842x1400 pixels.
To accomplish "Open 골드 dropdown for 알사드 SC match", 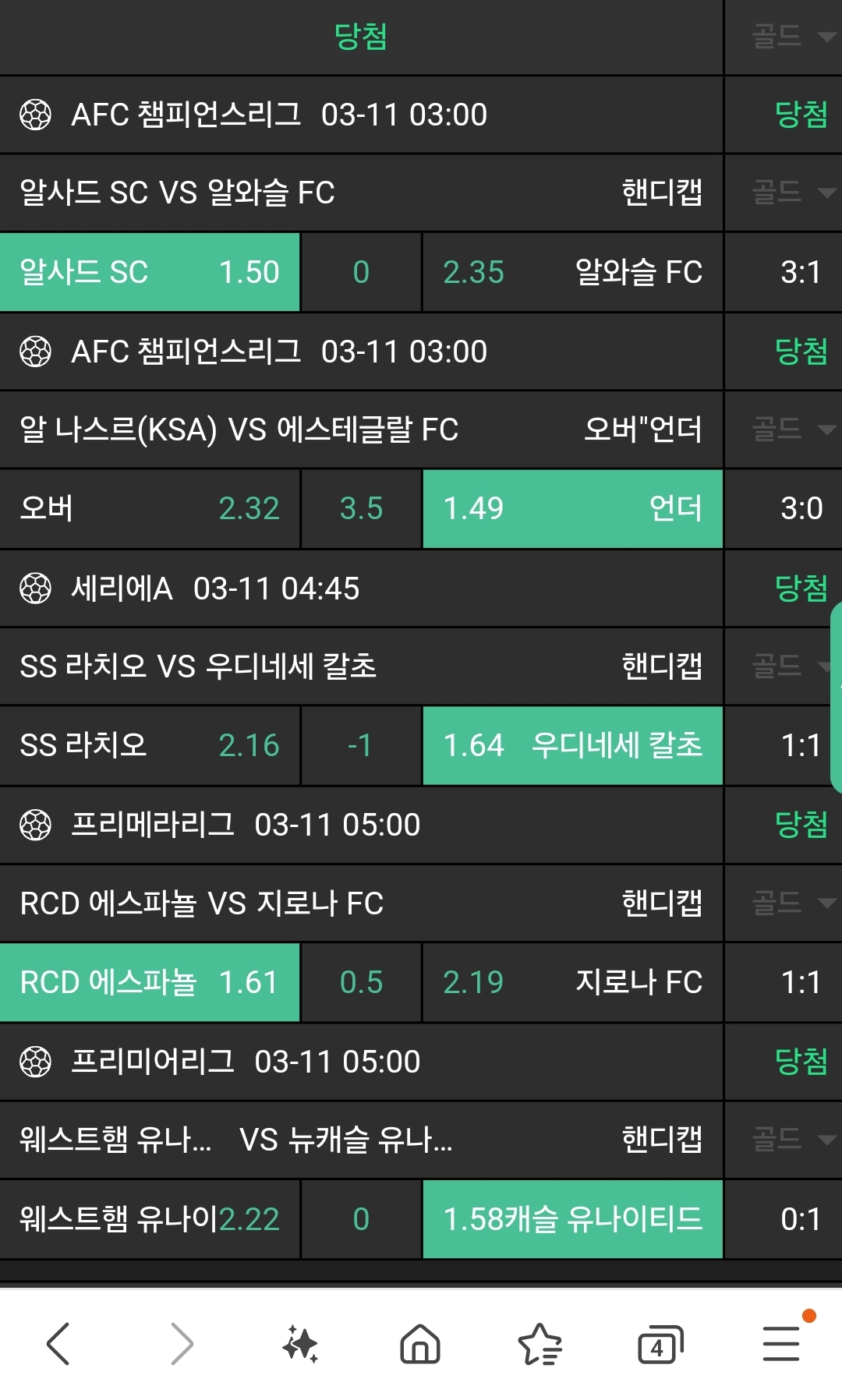I will (792, 192).
